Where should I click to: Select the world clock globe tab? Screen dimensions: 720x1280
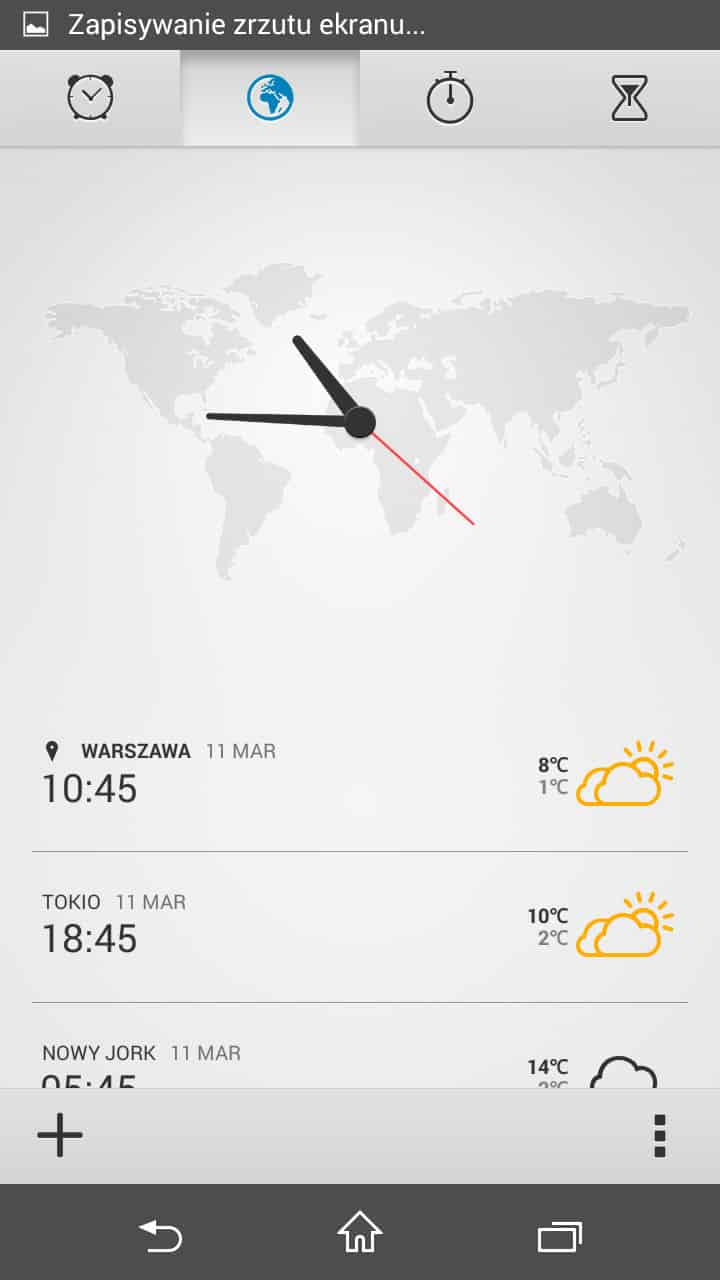[270, 98]
